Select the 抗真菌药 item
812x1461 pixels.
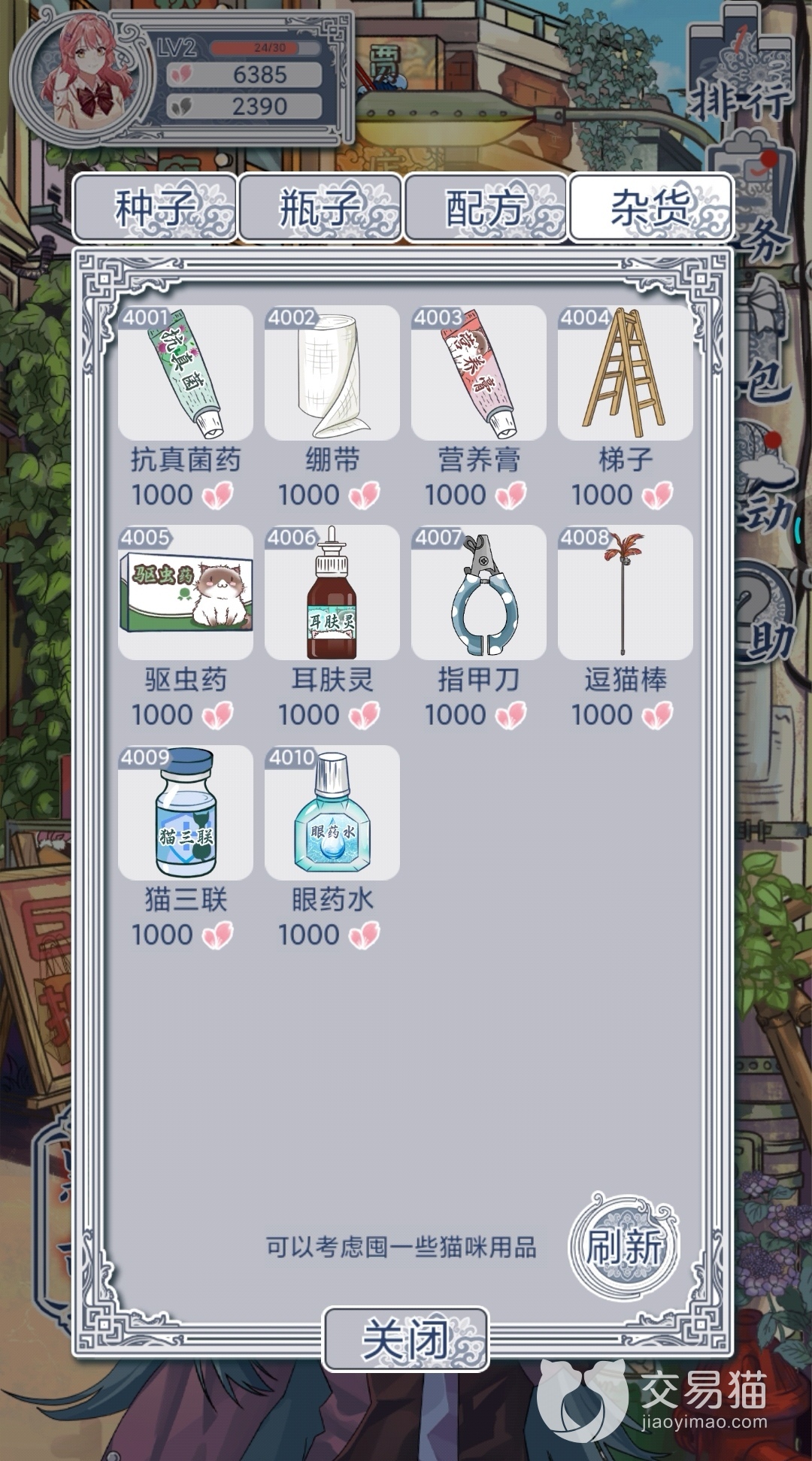[186, 374]
